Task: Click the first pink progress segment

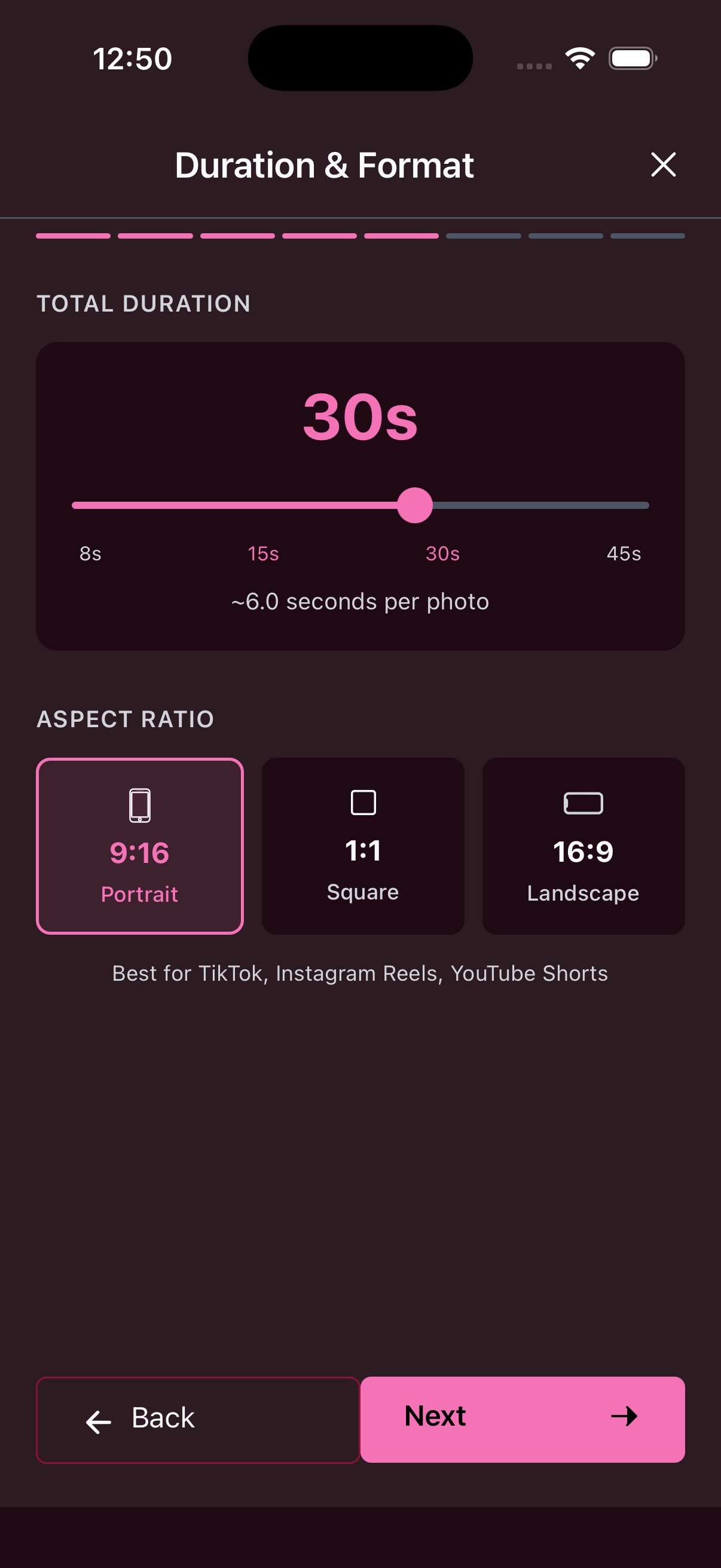Action: click(73, 236)
